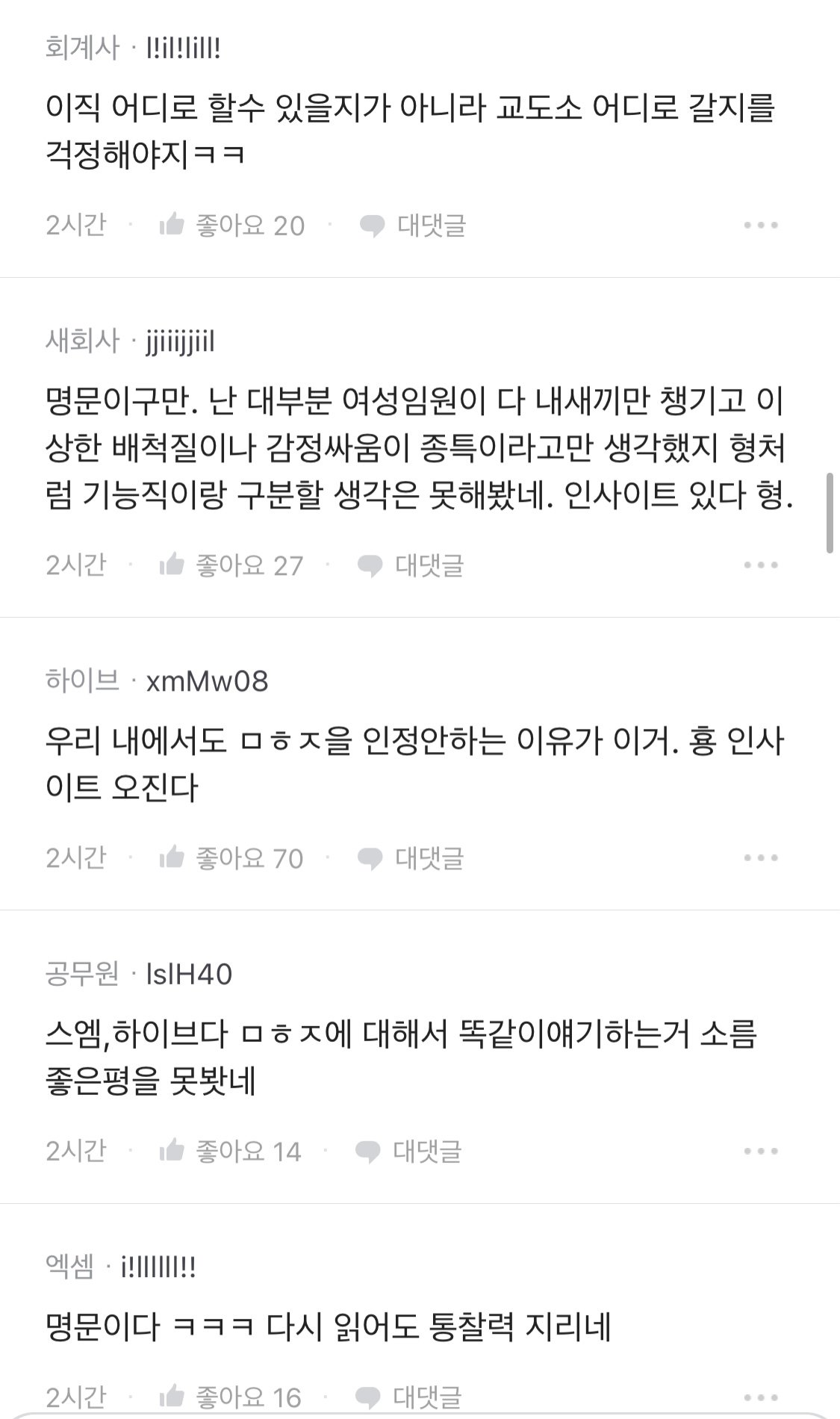Viewport: 840px width, 1419px height.
Task: Like the comment by xmMw08
Action: tap(231, 859)
